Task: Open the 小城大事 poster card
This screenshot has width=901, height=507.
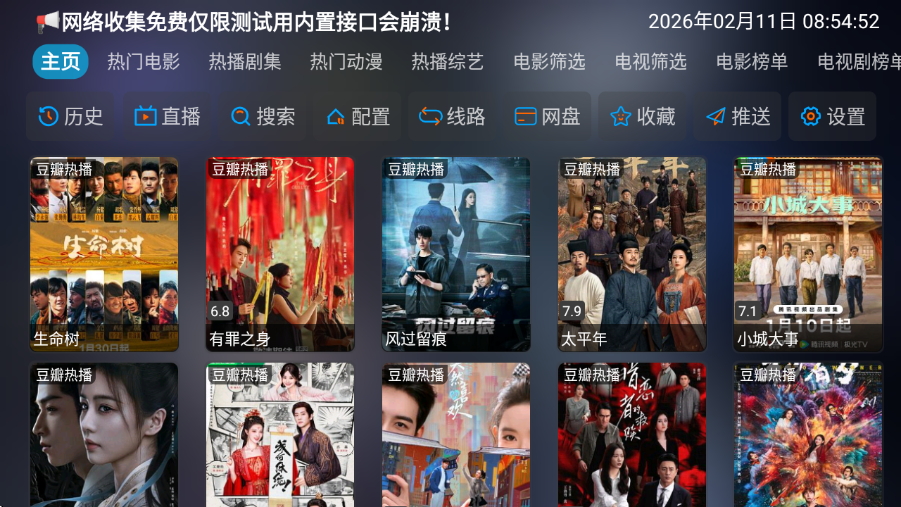Action: pos(808,254)
